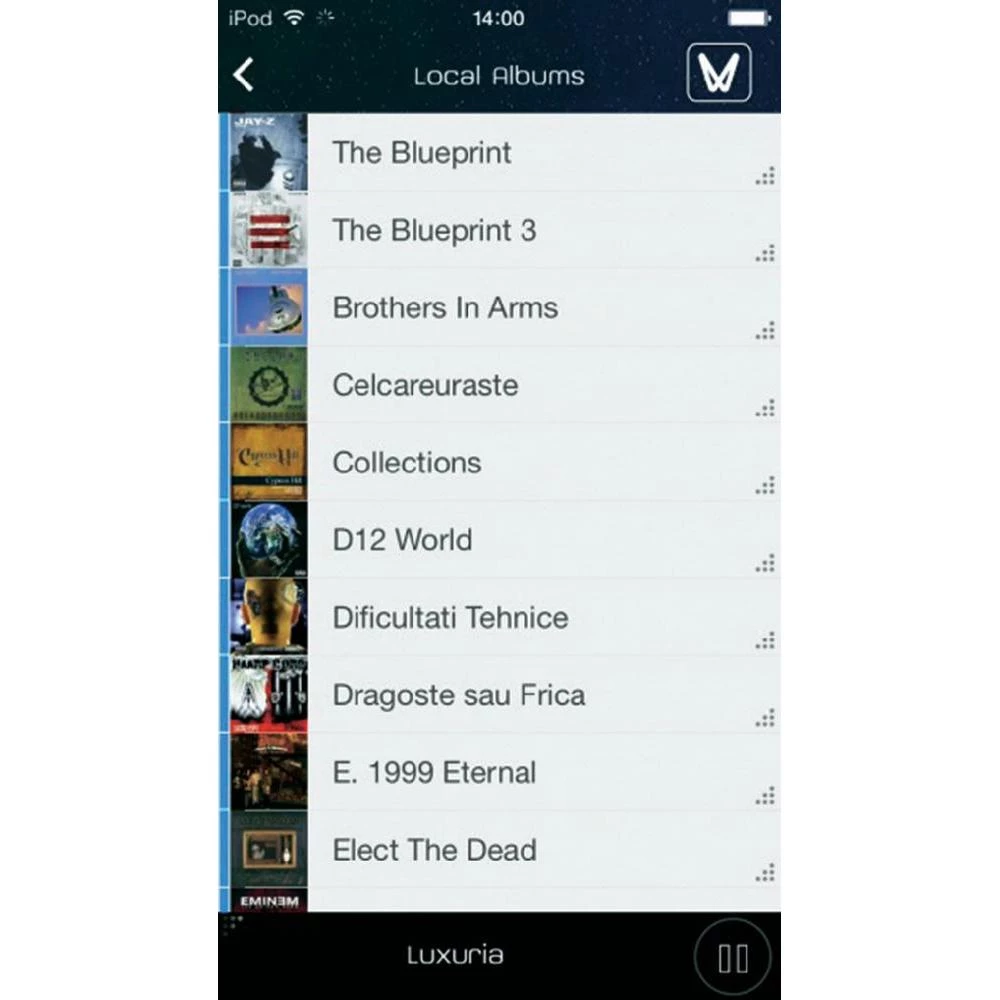Tap the dots icon on D12 World row
This screenshot has height=1000, width=1000.
(765, 563)
